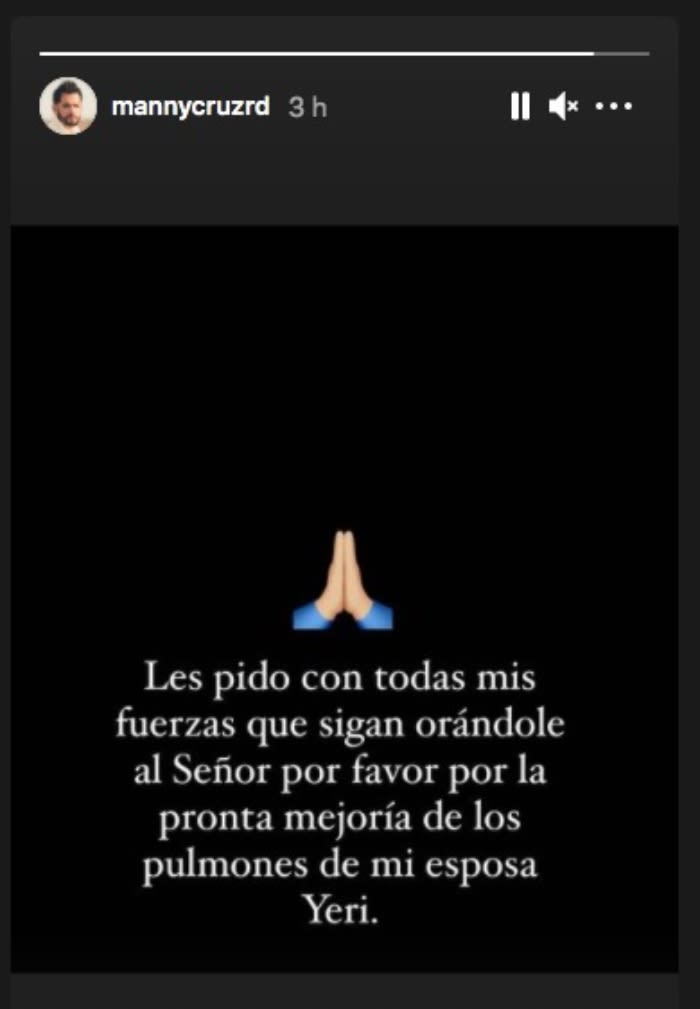Open mannycruzrd's profile picture
Screen dimensions: 700x1009
(x=68, y=106)
